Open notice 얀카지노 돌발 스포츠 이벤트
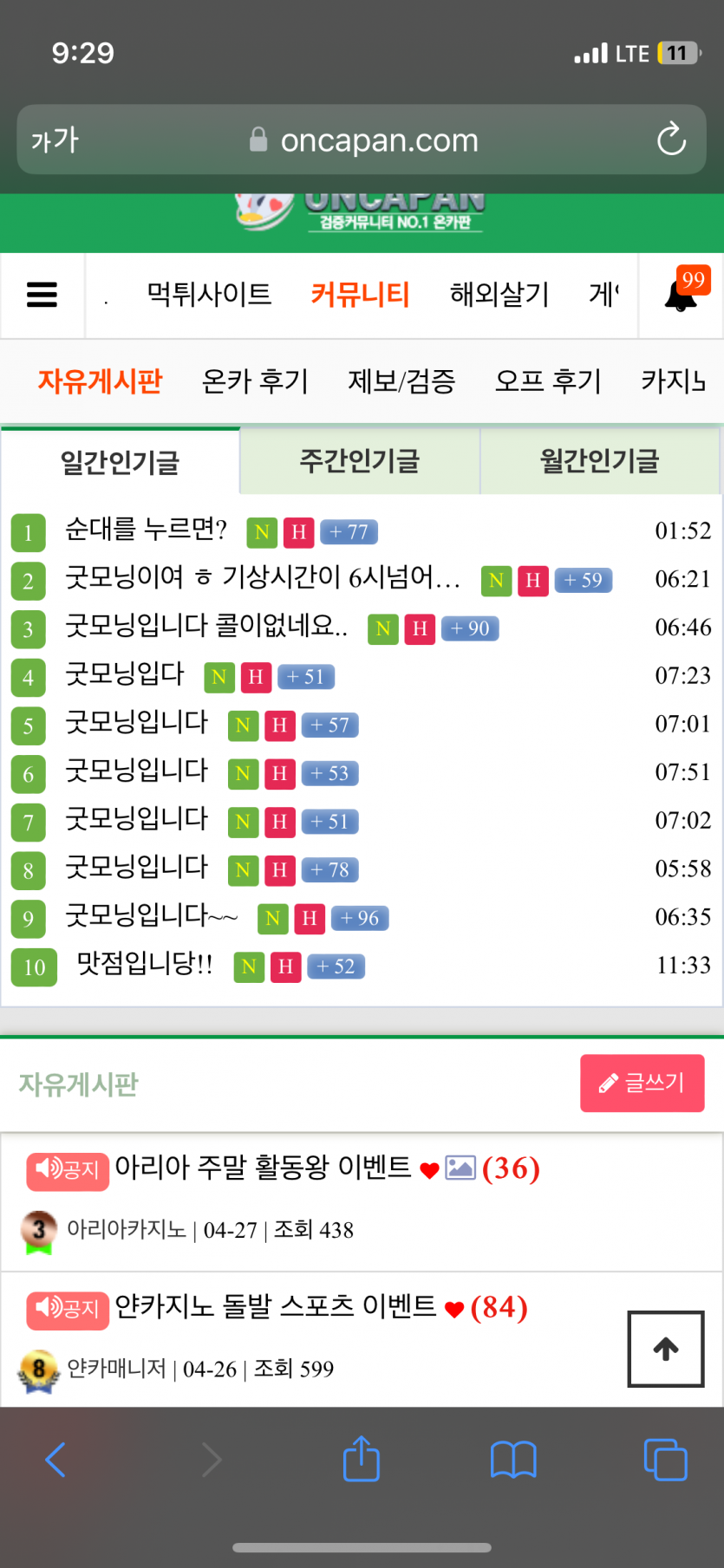 tap(275, 1306)
